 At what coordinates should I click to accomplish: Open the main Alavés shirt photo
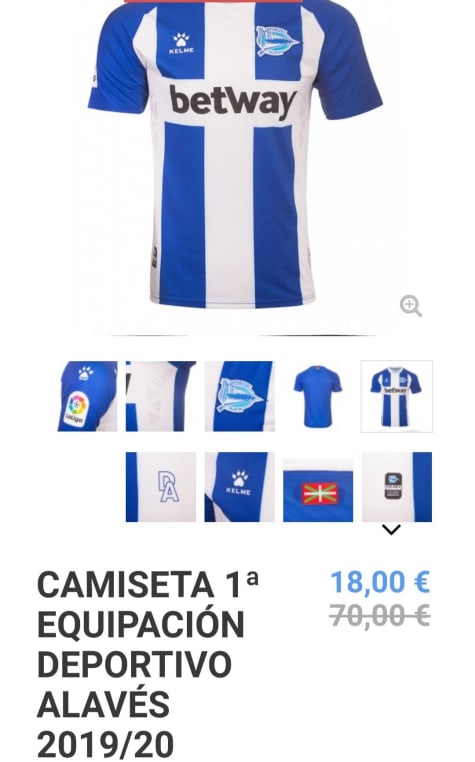235,155
